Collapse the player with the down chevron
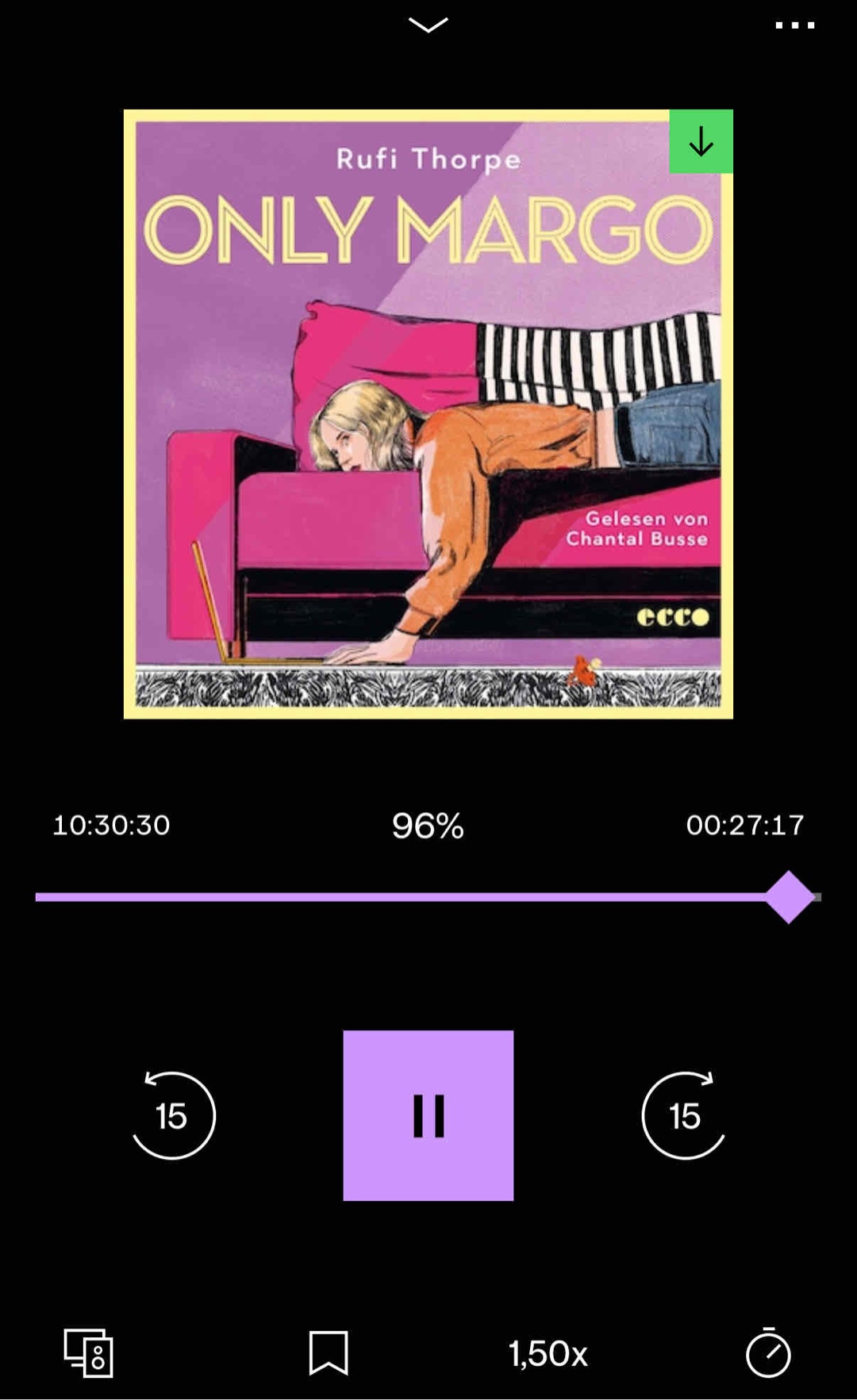Viewport: 857px width, 1400px height. point(428,25)
